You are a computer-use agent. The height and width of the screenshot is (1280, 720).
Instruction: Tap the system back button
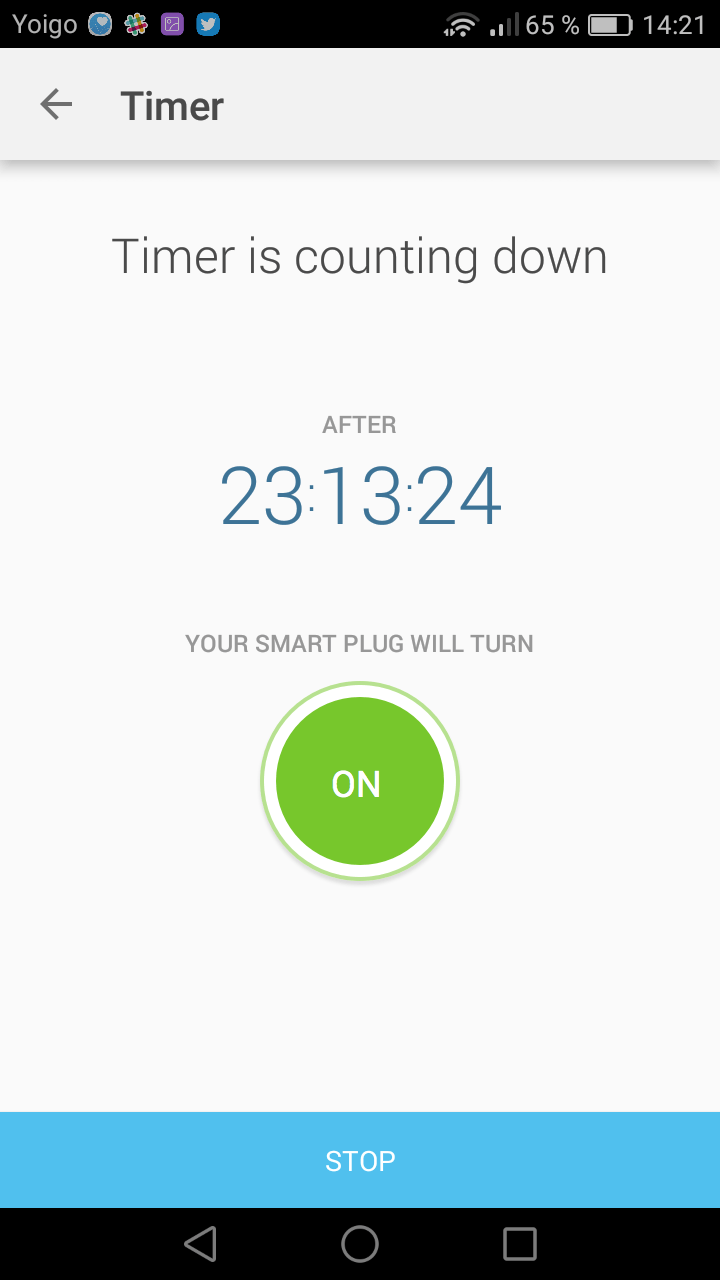201,1244
